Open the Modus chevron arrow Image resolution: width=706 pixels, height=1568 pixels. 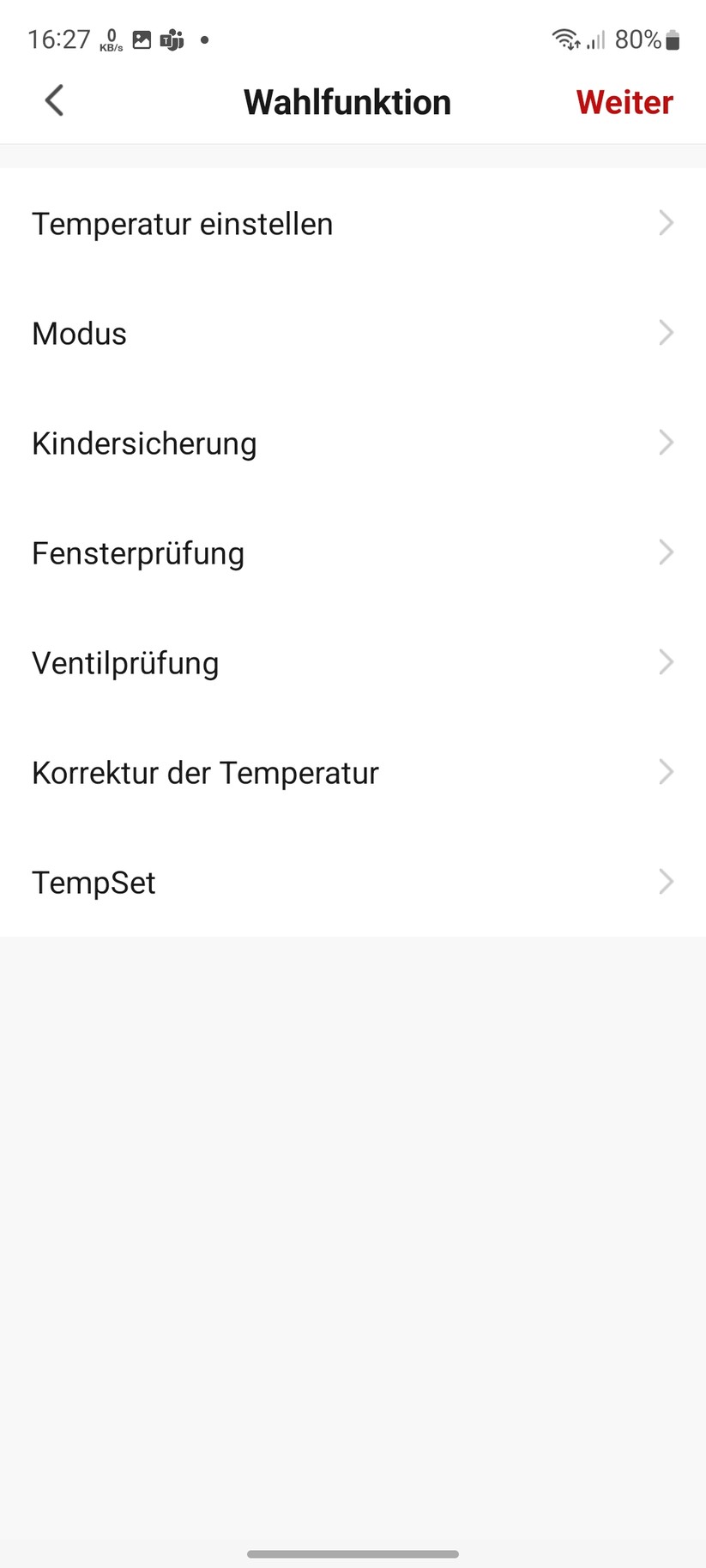pyautogui.click(x=667, y=333)
